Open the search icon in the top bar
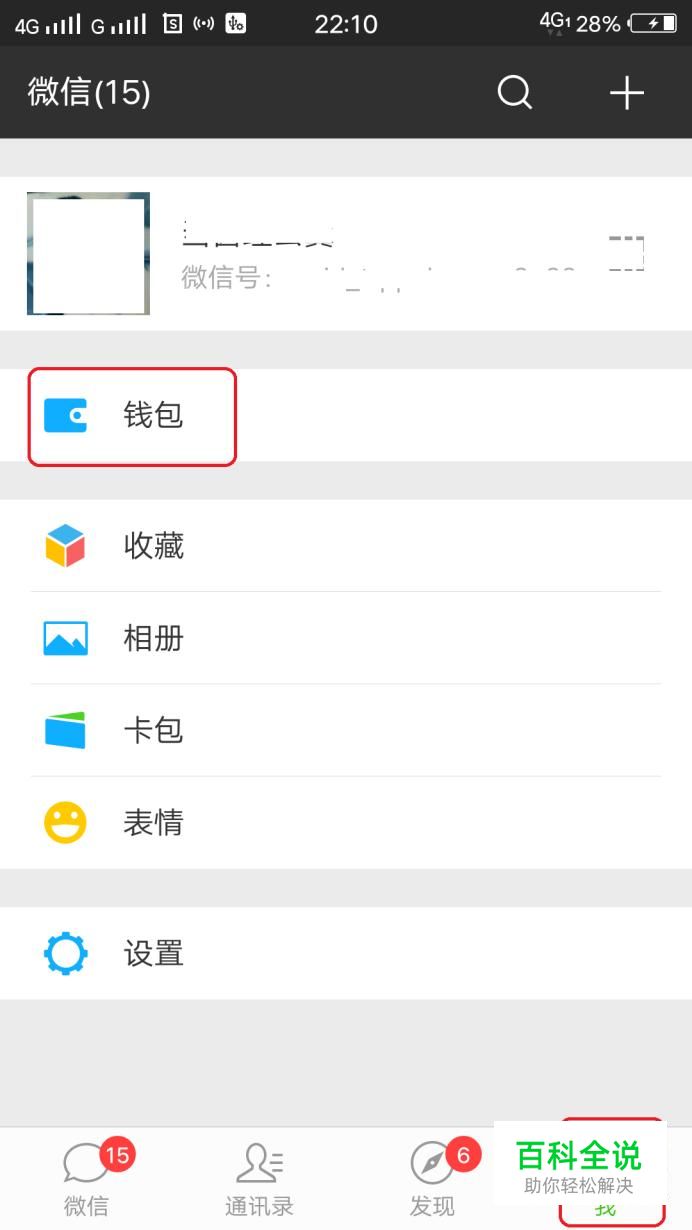 [x=514, y=93]
